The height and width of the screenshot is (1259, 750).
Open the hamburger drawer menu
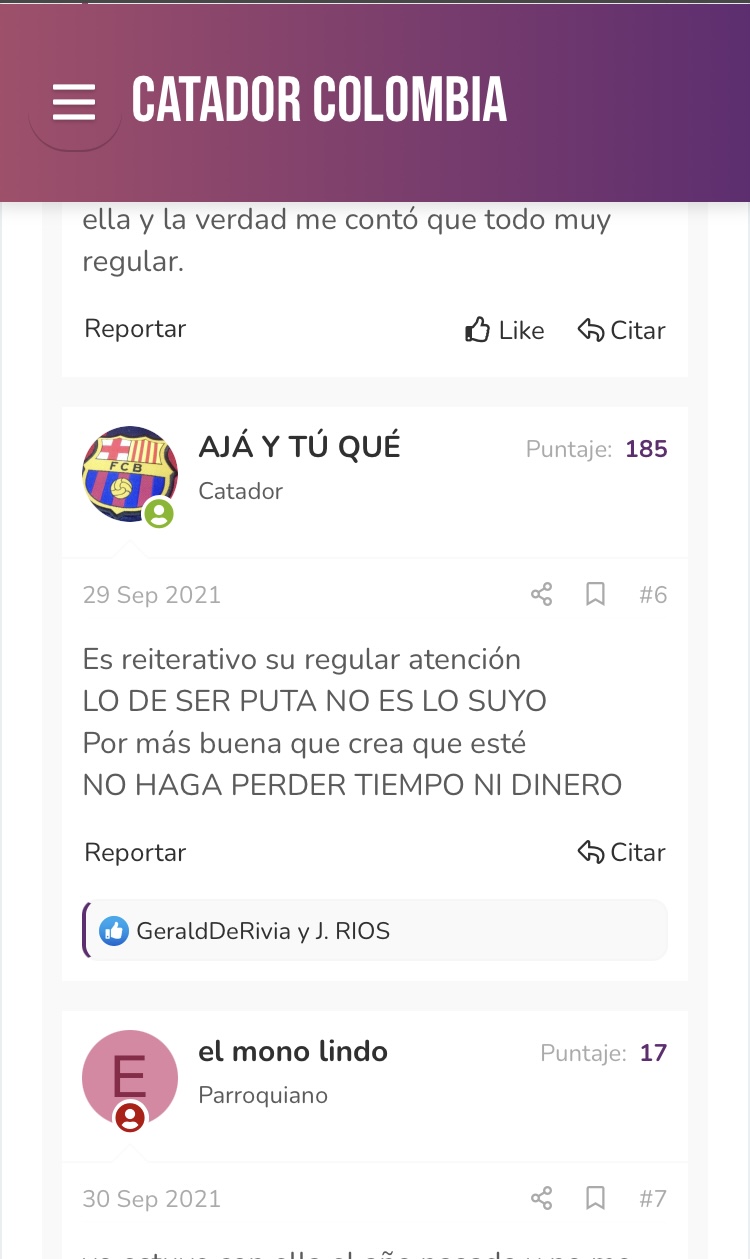(x=74, y=102)
